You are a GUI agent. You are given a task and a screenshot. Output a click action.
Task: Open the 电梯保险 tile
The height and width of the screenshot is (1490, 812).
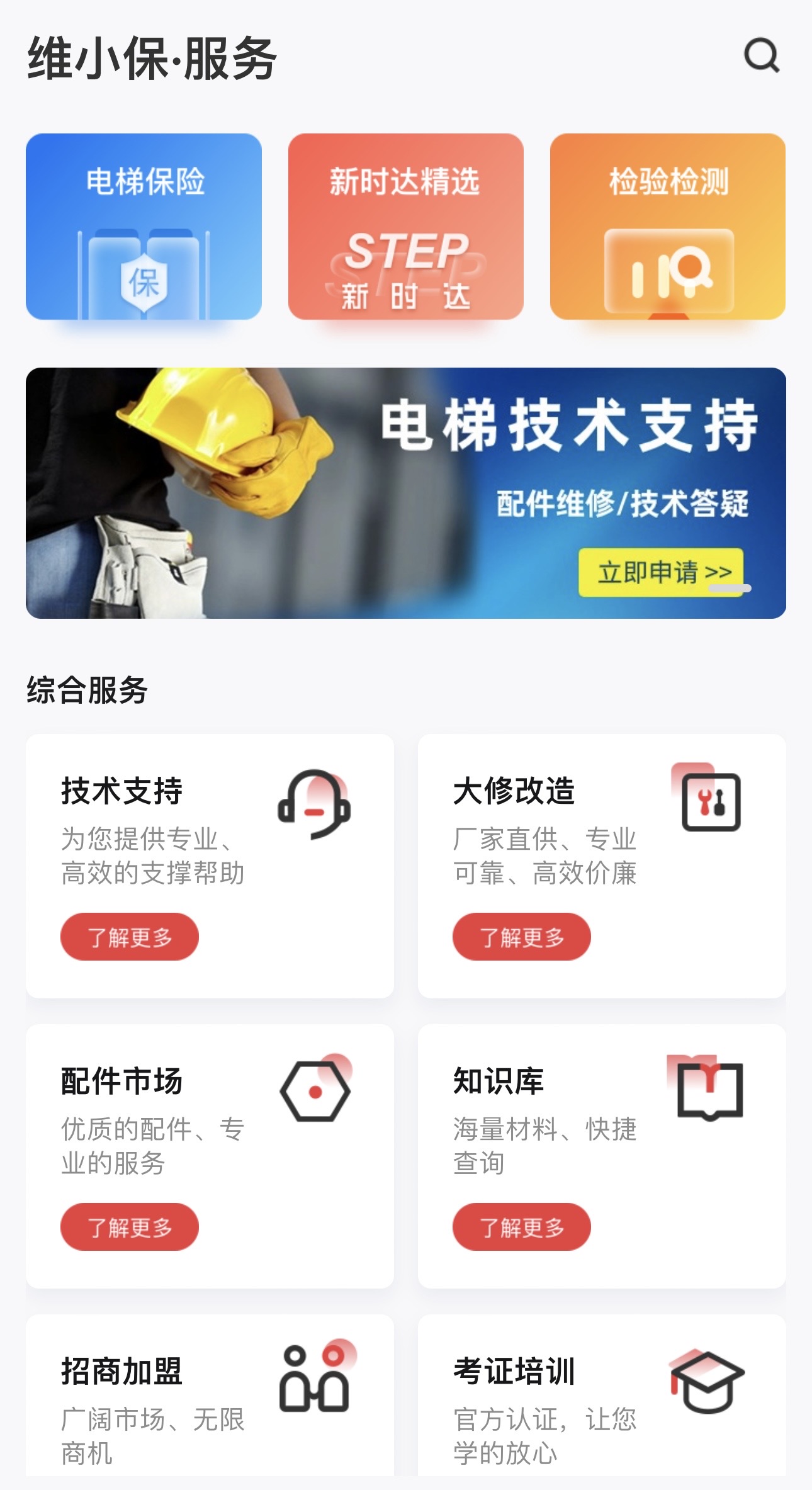click(x=144, y=227)
